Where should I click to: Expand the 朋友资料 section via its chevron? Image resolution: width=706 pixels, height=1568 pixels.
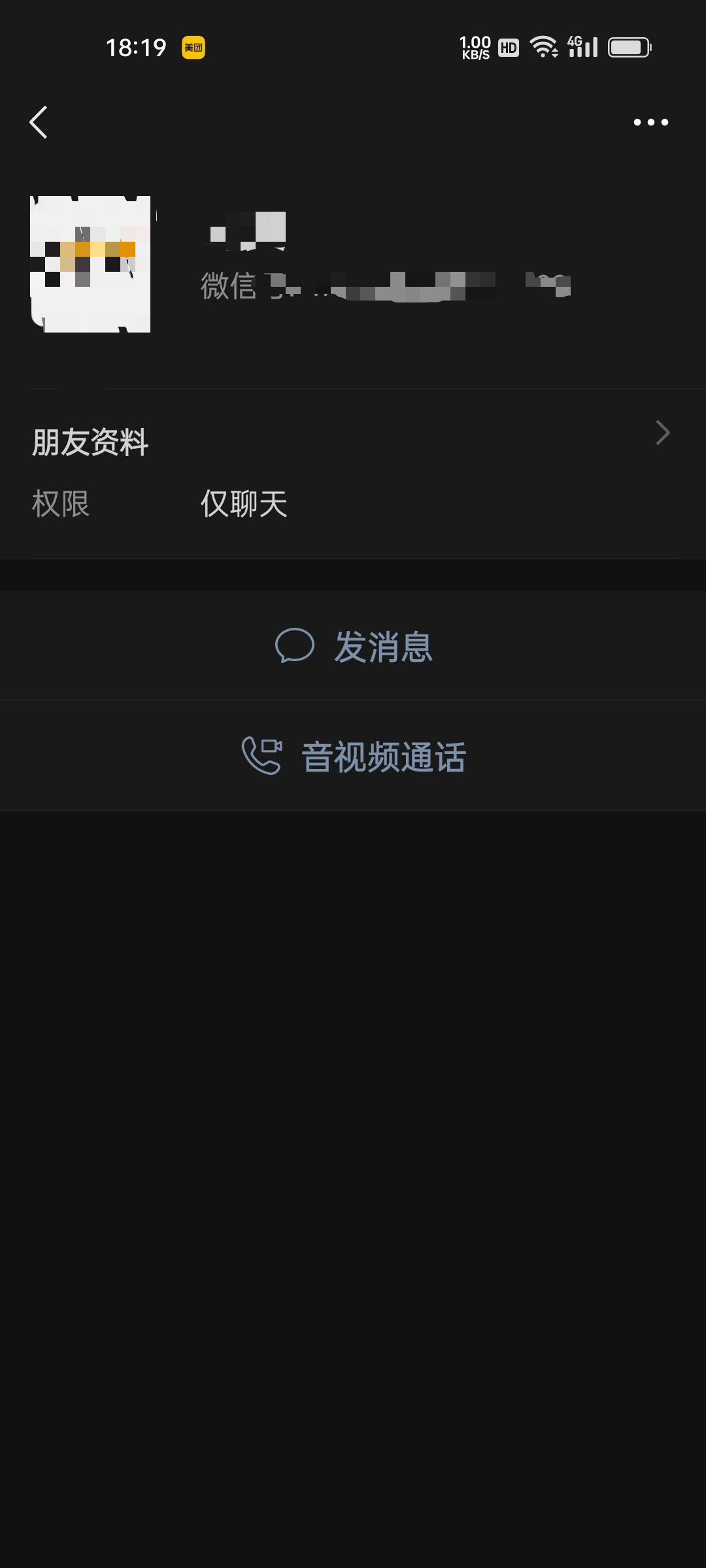[x=662, y=433]
